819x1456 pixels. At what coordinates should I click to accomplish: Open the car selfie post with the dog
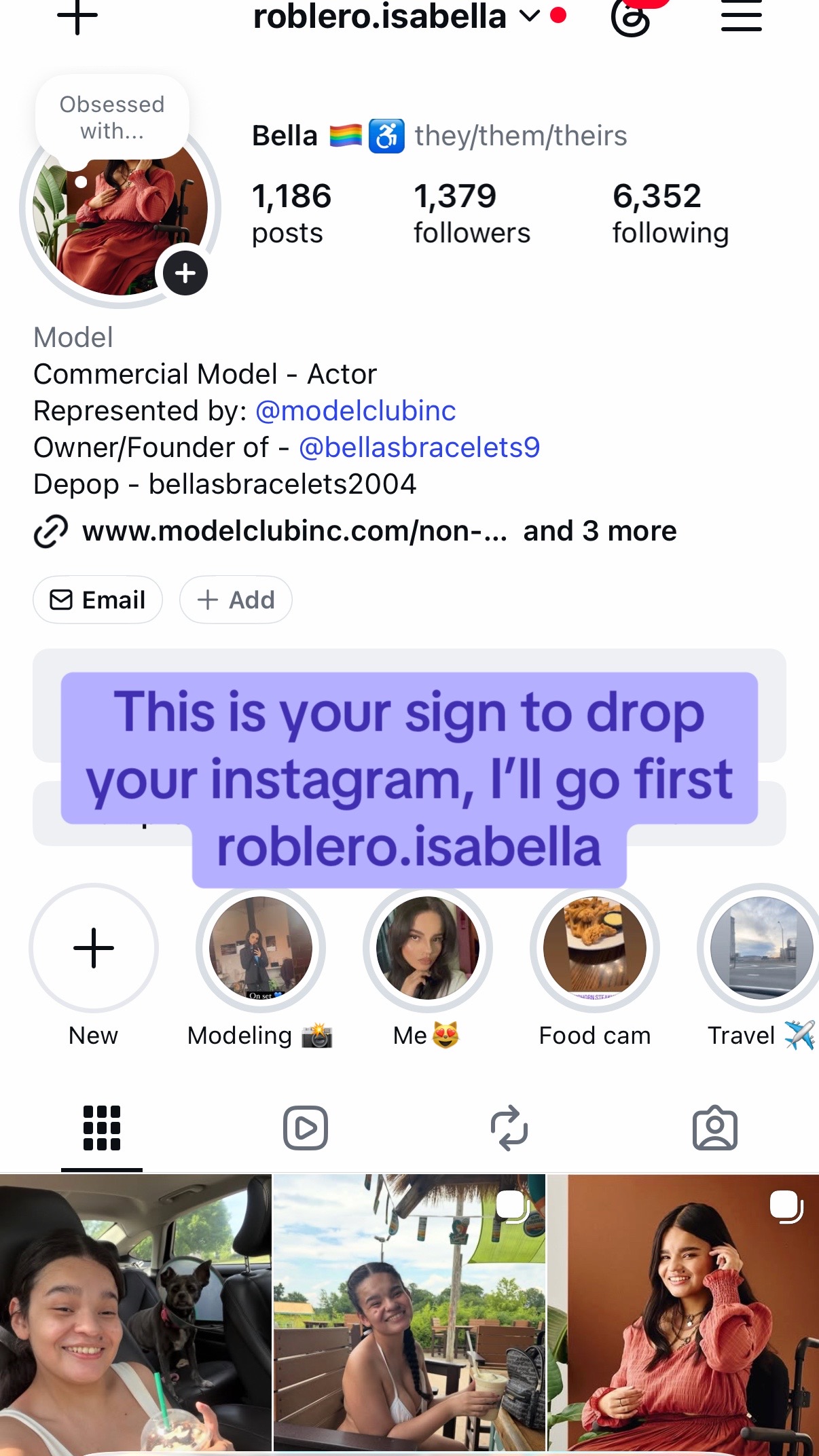click(x=136, y=1315)
